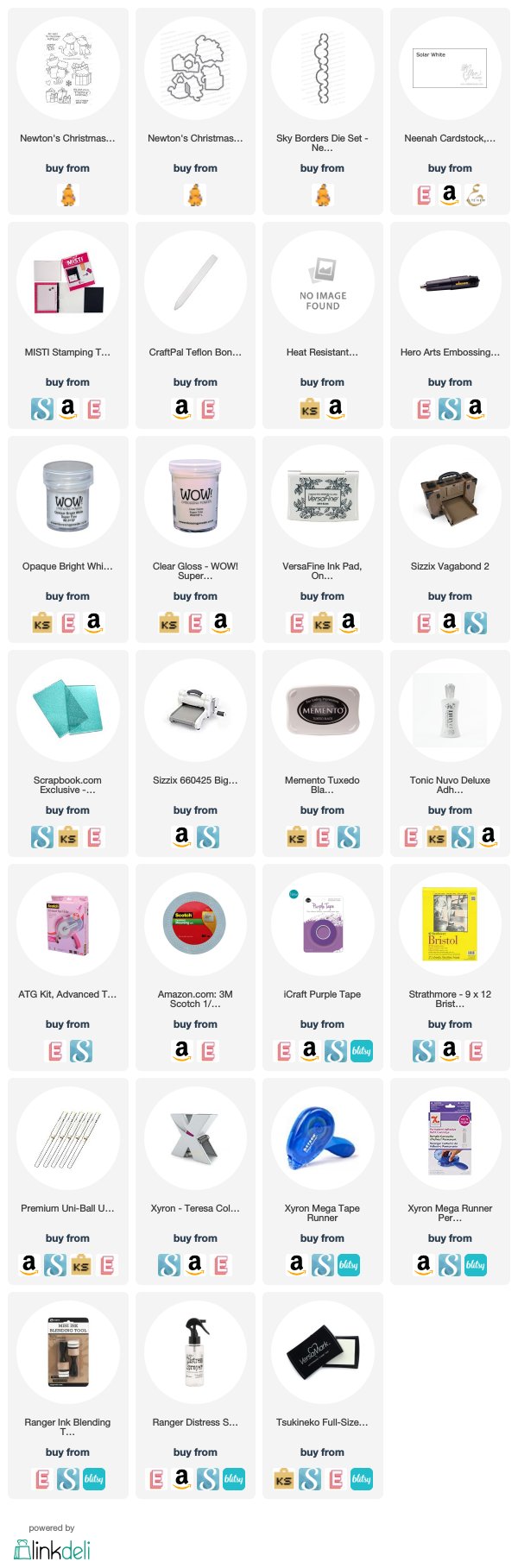Open the Newton's Nook shop icon under Sky Borders Die Set
The image size is (518, 1568).
(322, 195)
